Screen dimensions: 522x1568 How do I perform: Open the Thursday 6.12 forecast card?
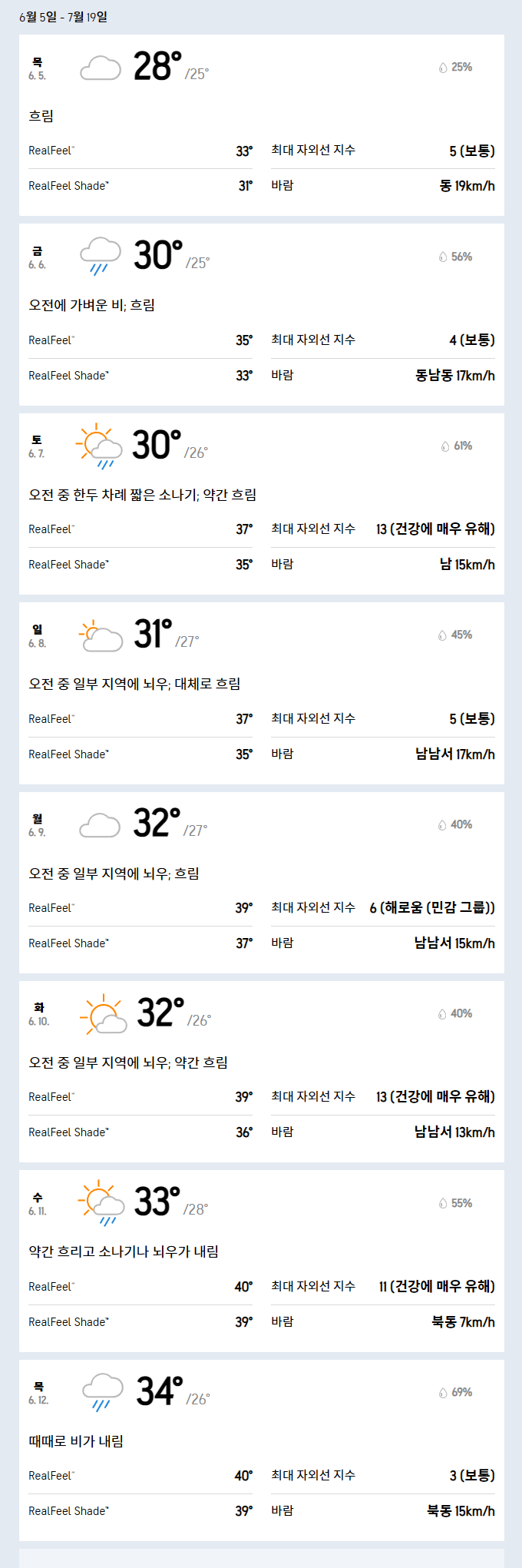coord(261,1450)
